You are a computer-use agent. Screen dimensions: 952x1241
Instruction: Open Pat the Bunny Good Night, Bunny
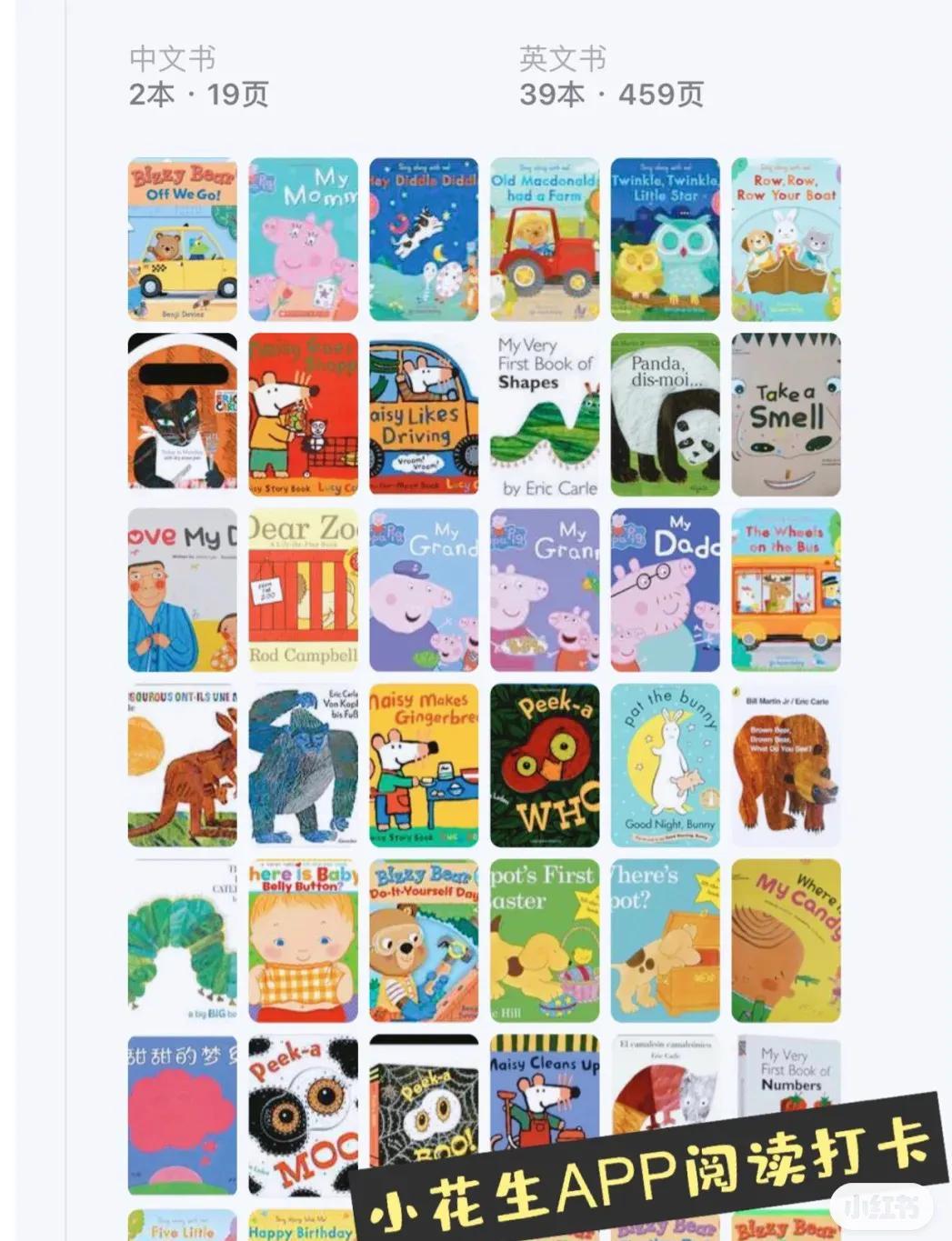(x=665, y=766)
